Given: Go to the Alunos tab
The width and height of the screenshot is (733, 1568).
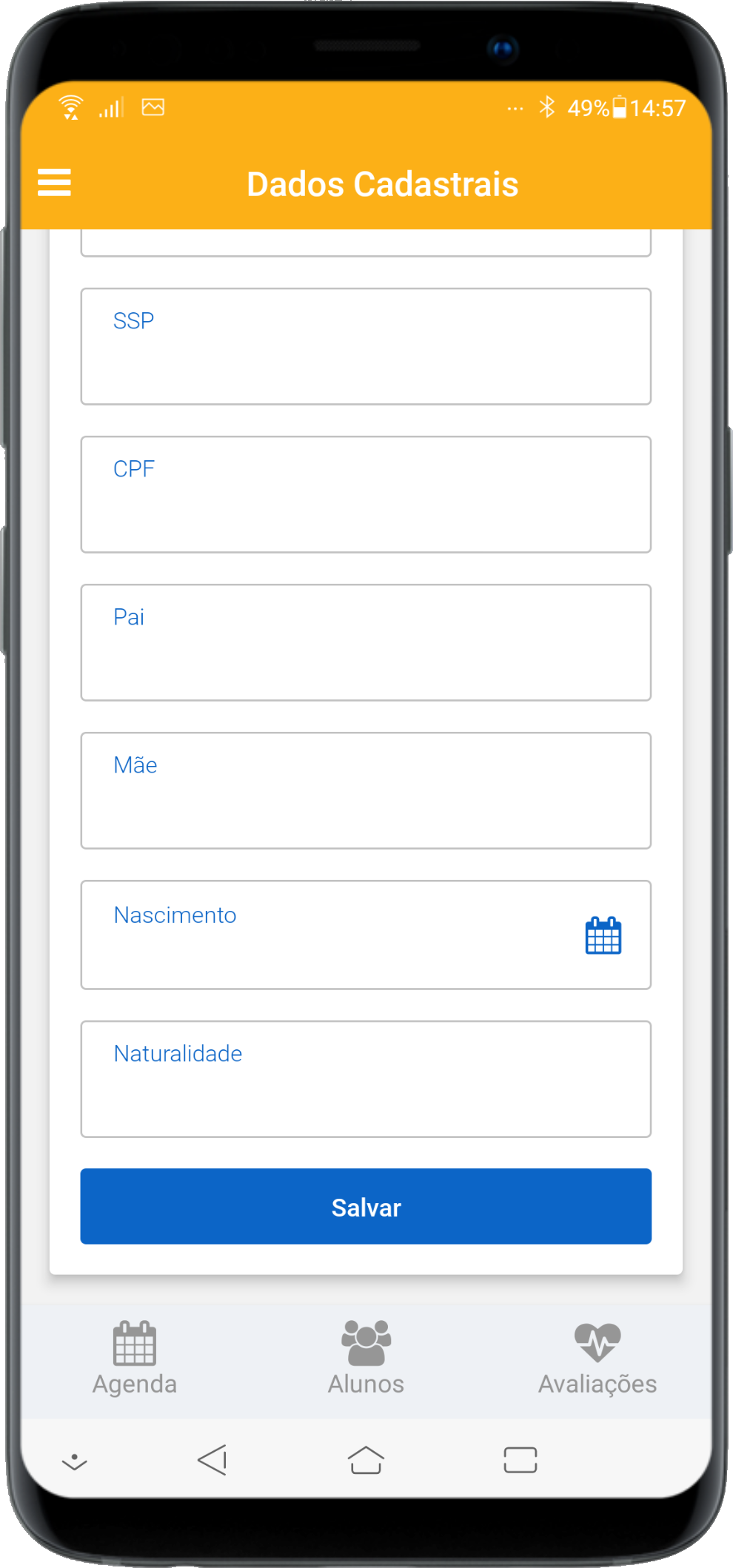Looking at the screenshot, I should [366, 1359].
